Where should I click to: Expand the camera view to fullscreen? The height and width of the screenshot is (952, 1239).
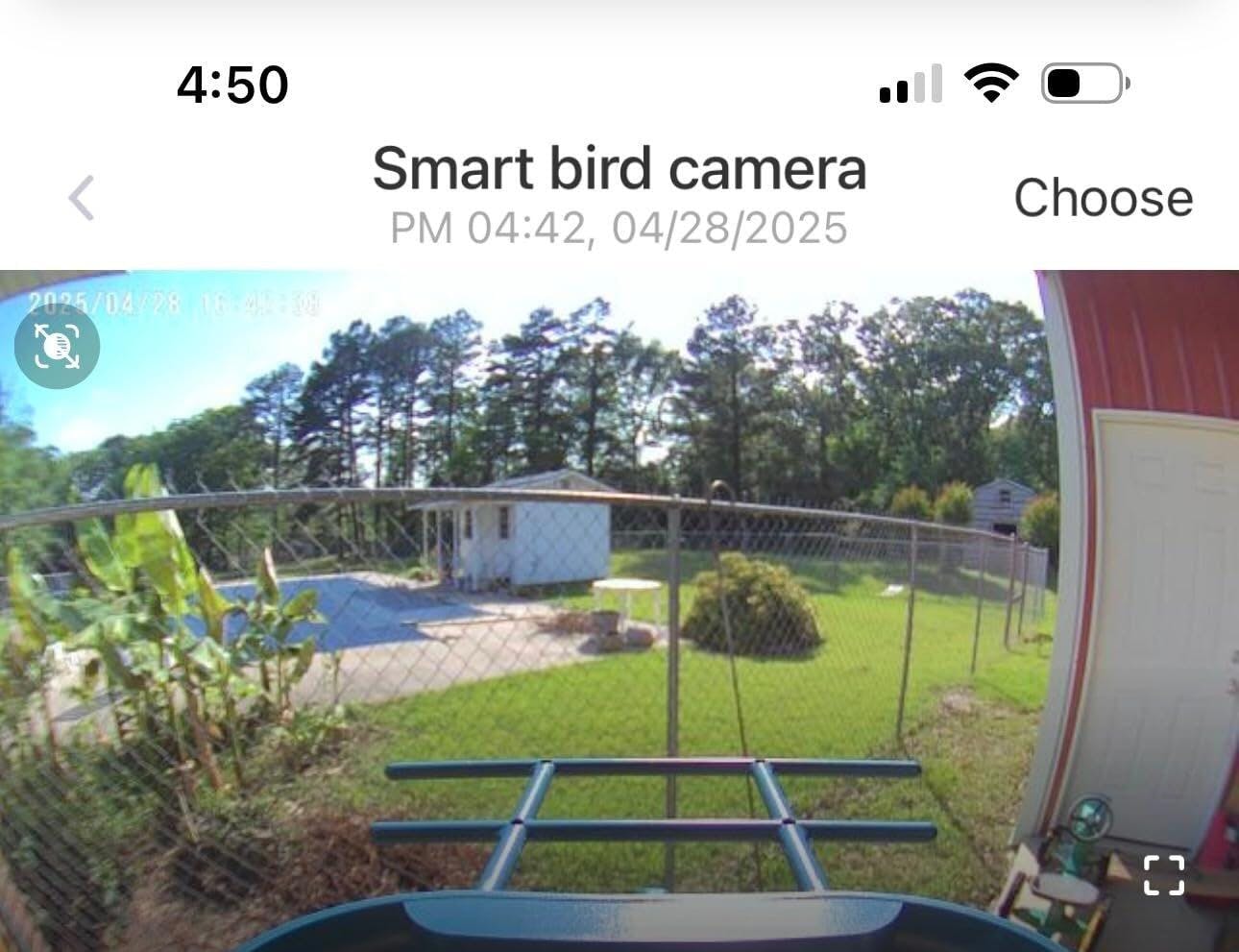tap(1163, 875)
